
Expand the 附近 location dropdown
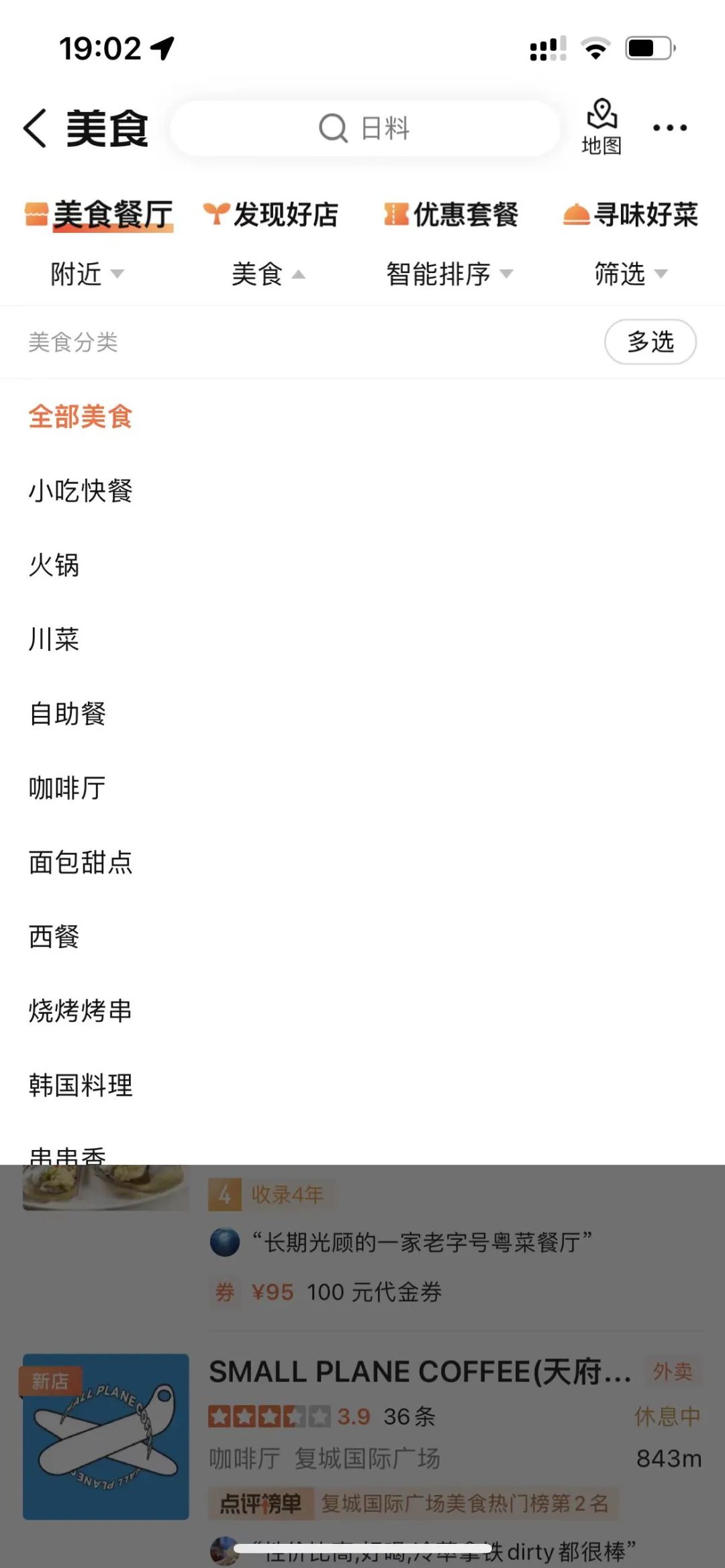[87, 274]
